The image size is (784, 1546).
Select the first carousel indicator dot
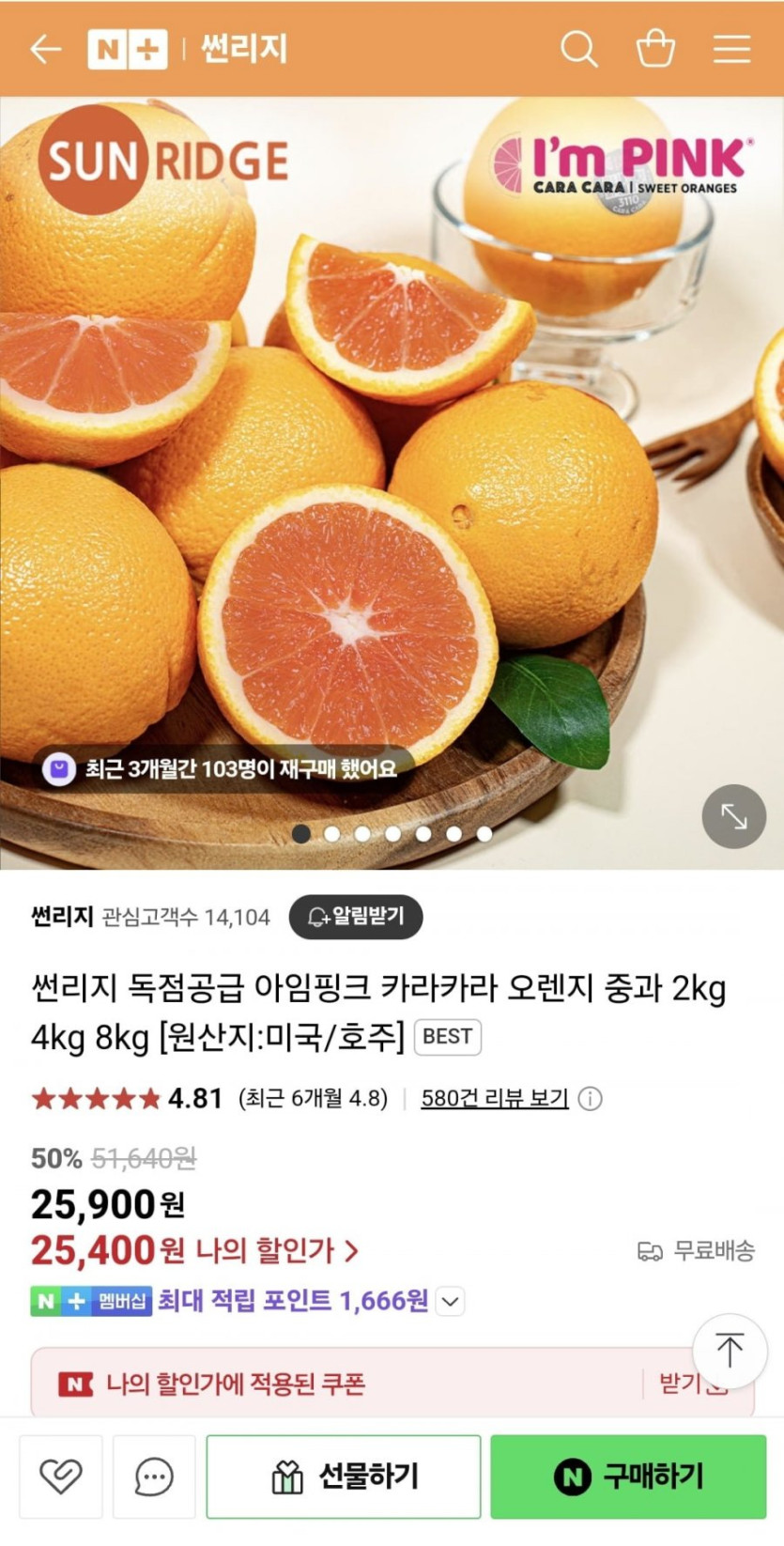300,833
